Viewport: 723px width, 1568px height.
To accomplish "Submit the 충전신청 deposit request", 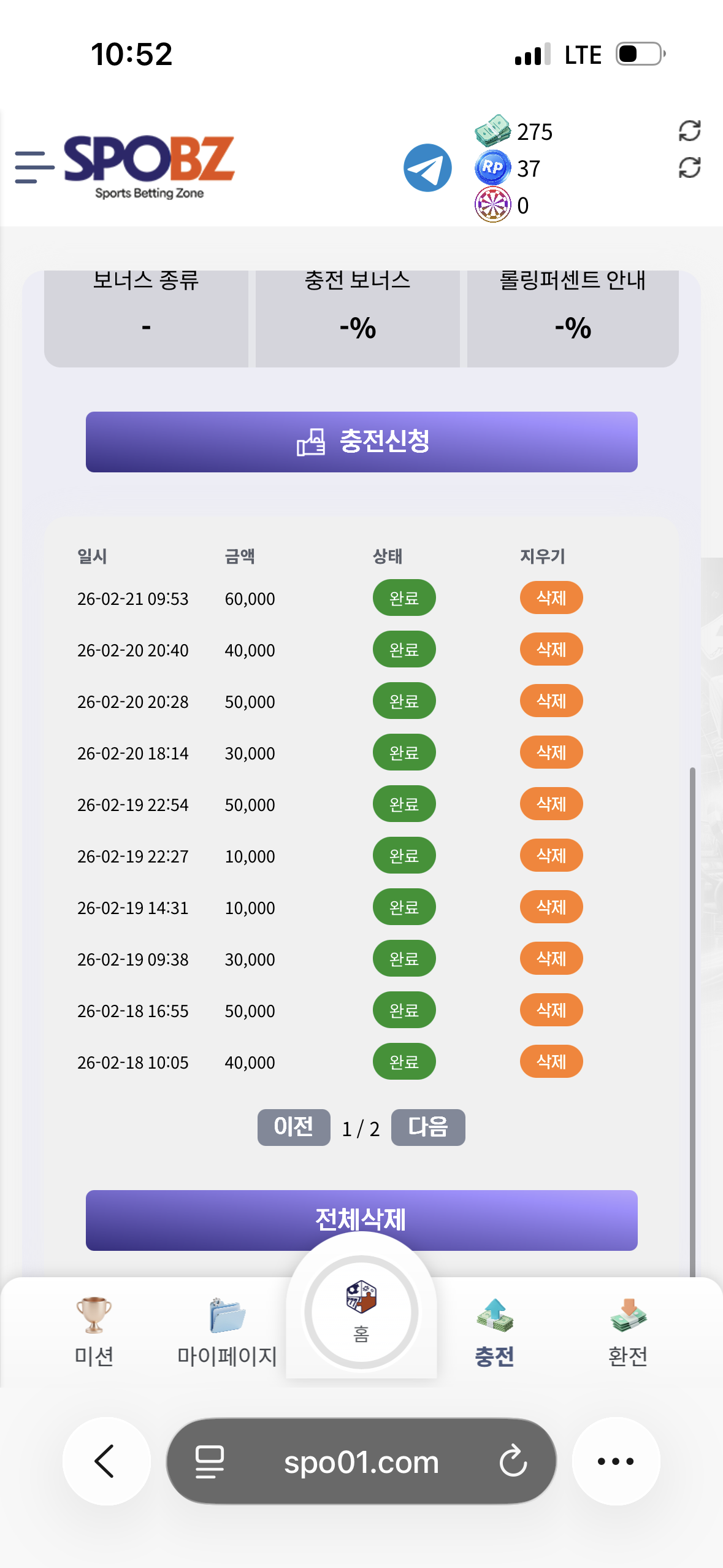I will (361, 442).
